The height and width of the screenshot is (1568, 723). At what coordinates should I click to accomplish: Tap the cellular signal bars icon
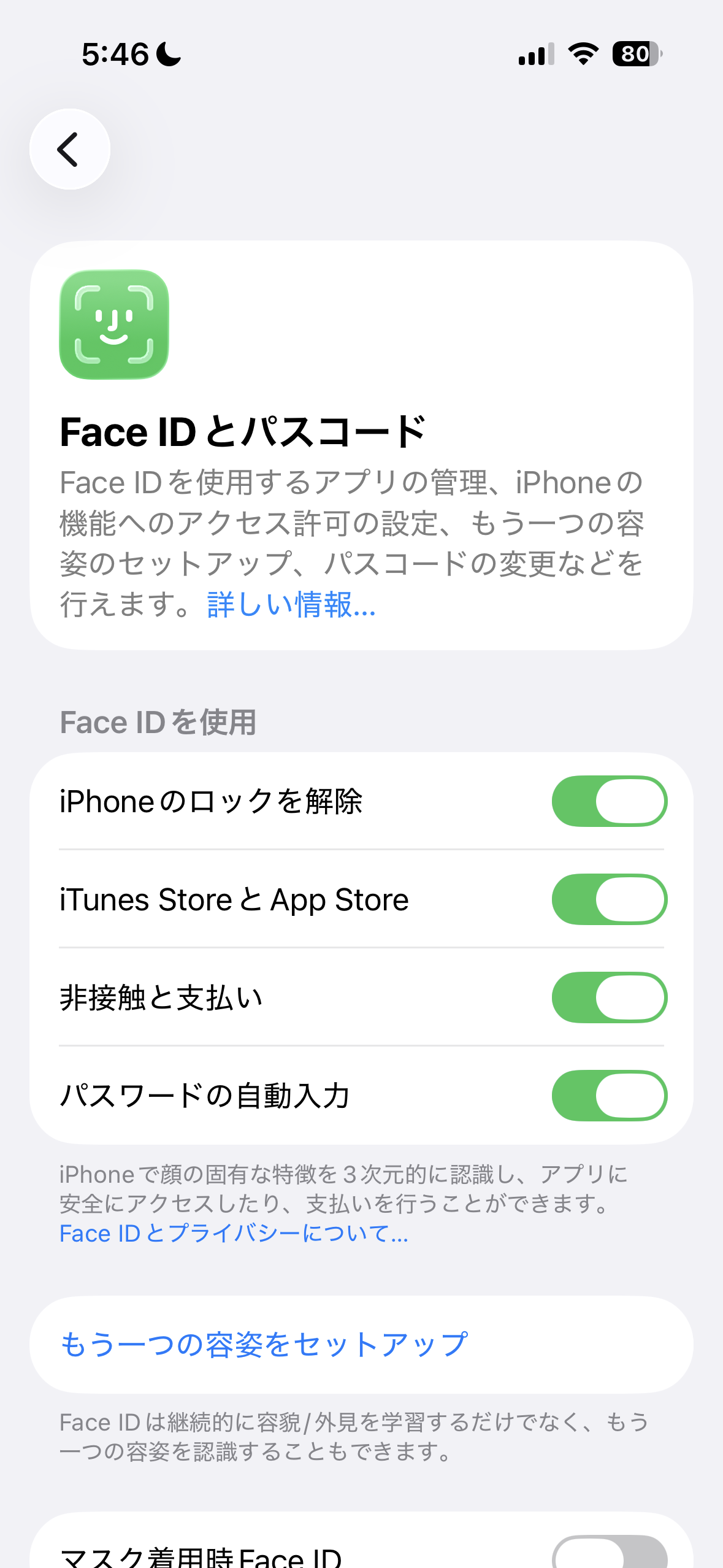click(x=535, y=55)
